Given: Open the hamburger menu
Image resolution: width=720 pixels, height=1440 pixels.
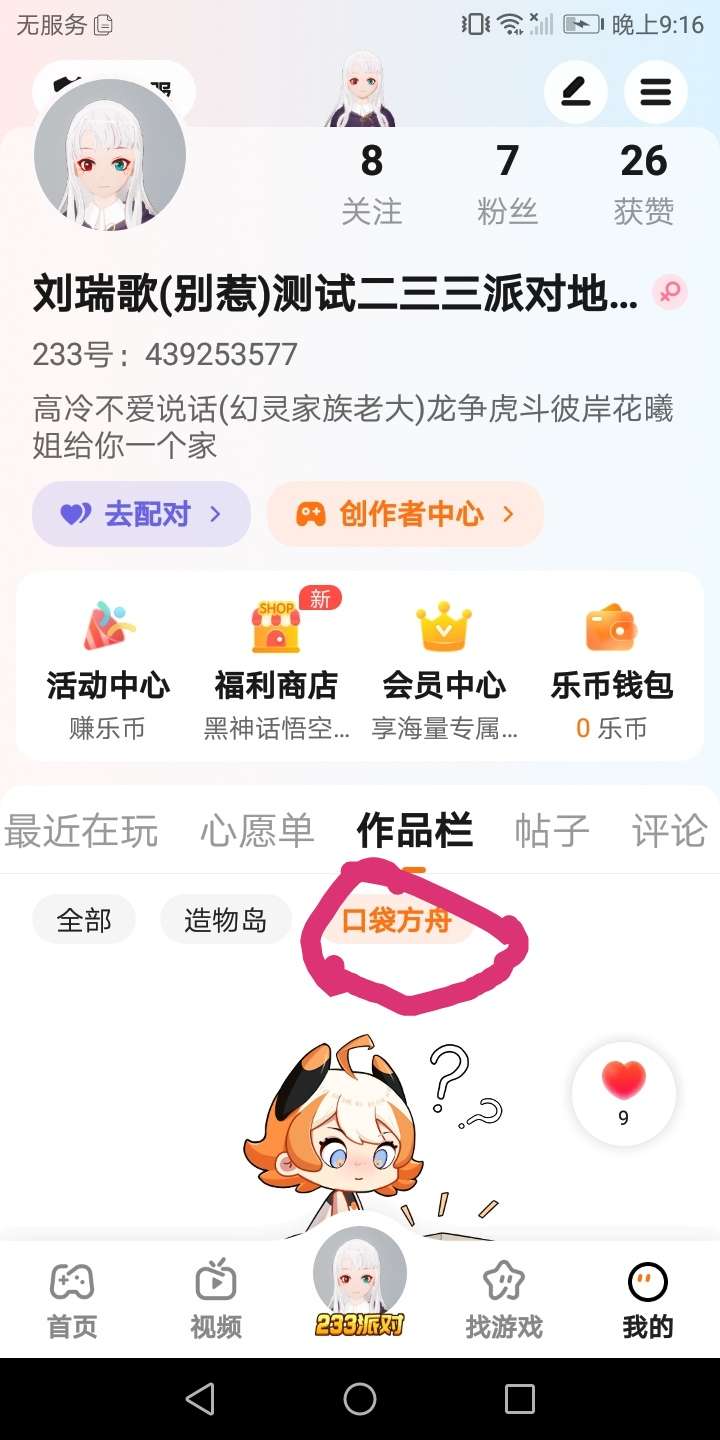Looking at the screenshot, I should click(x=655, y=93).
